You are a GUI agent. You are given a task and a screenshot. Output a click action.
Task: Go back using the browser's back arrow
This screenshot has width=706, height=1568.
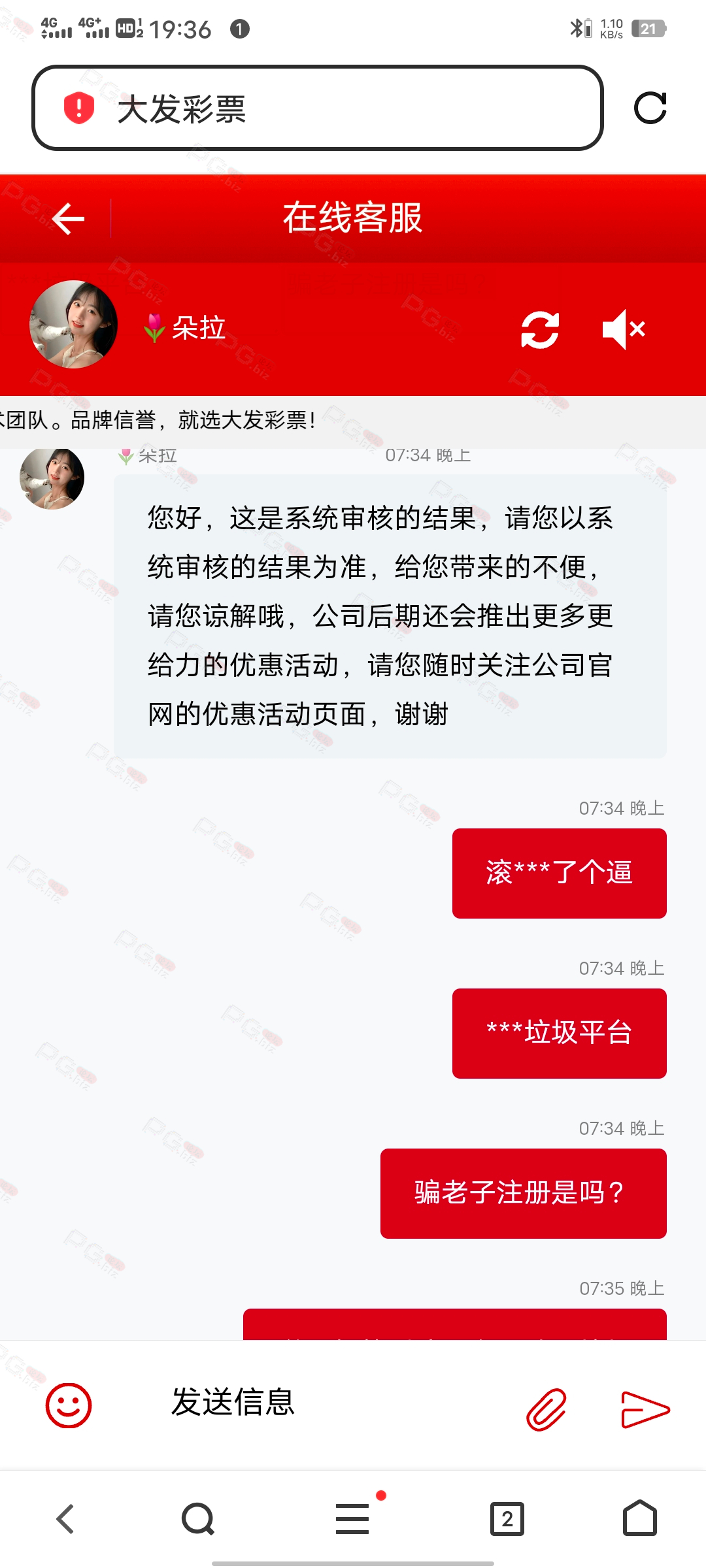coord(65,1518)
